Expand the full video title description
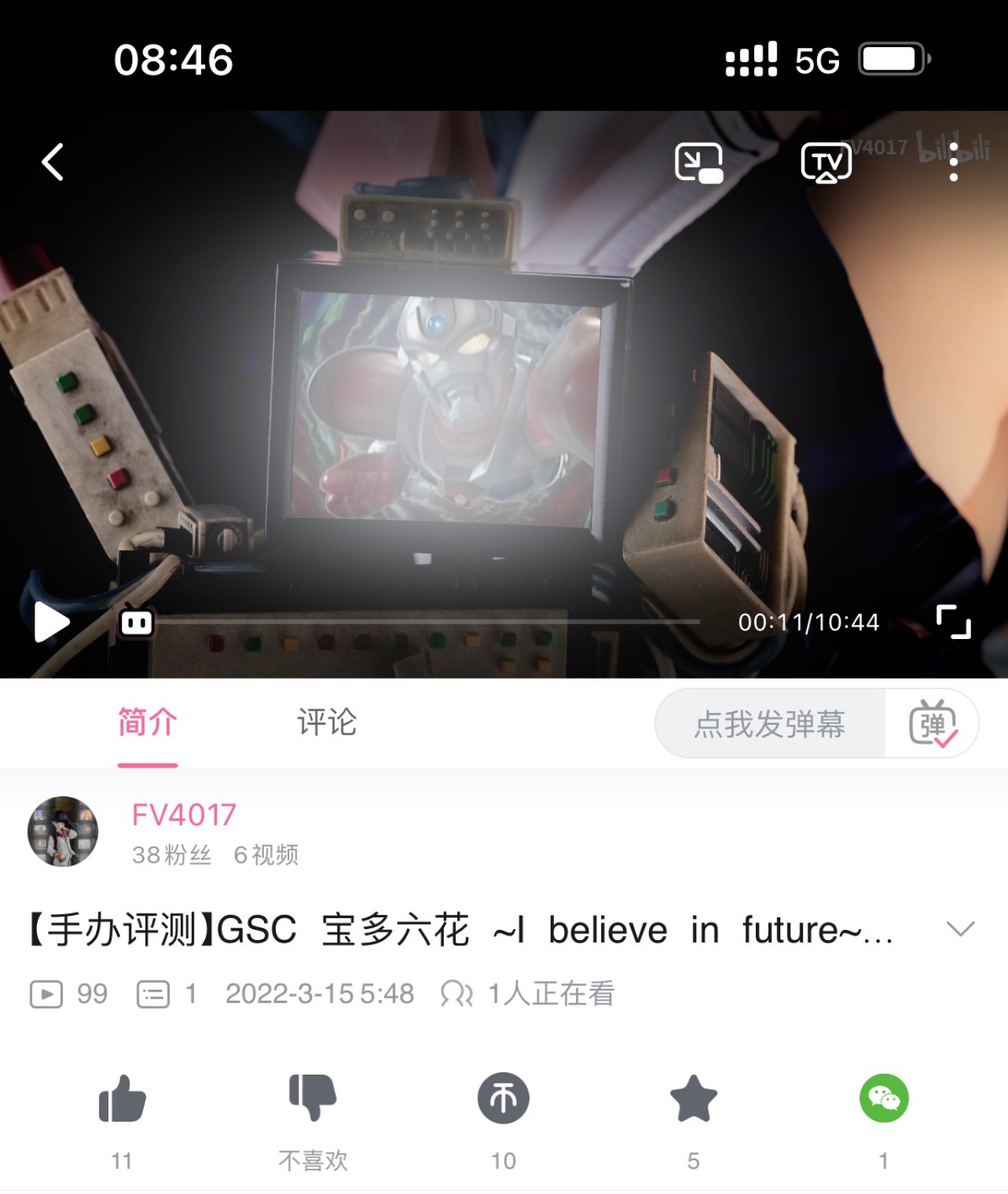Screen dimensions: 1008x1194 (959, 929)
